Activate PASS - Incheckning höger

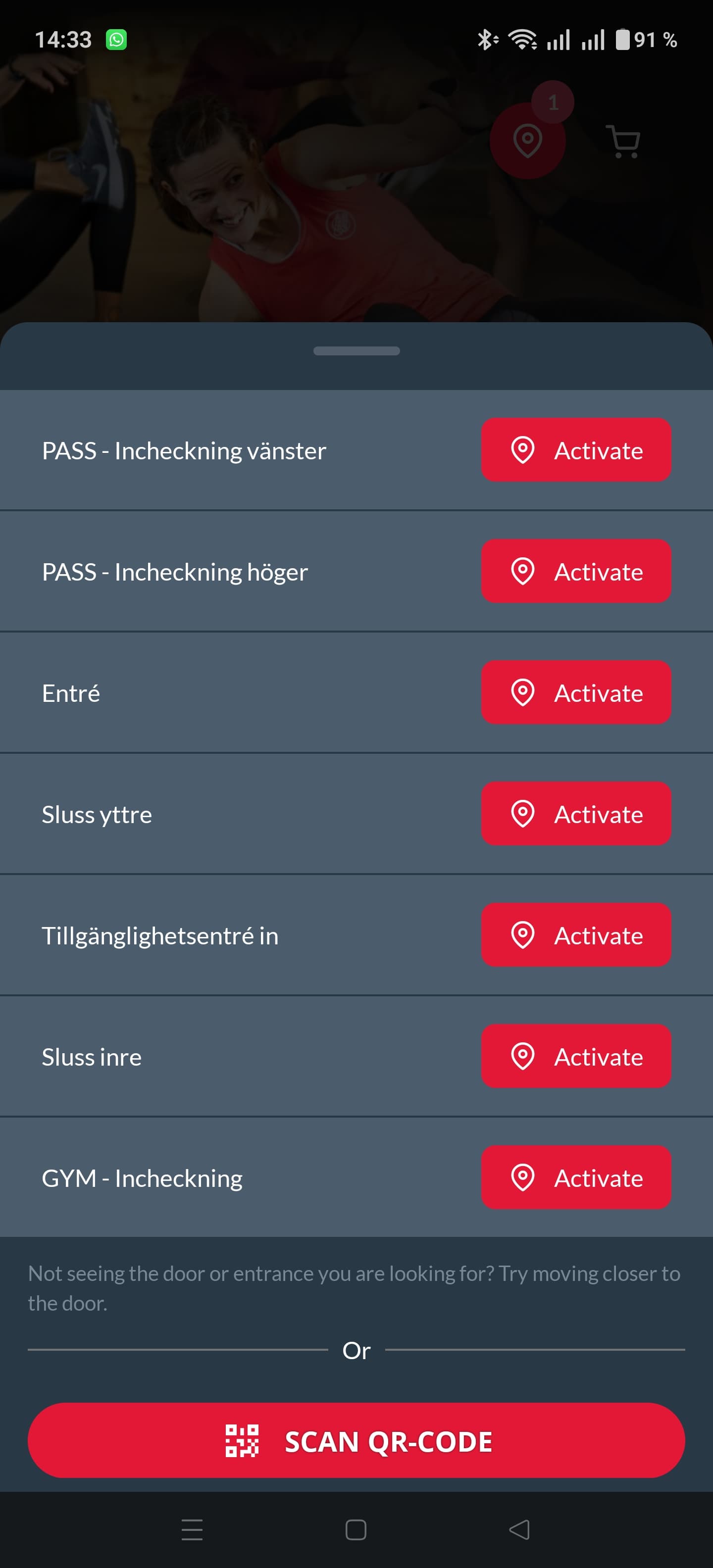click(576, 571)
